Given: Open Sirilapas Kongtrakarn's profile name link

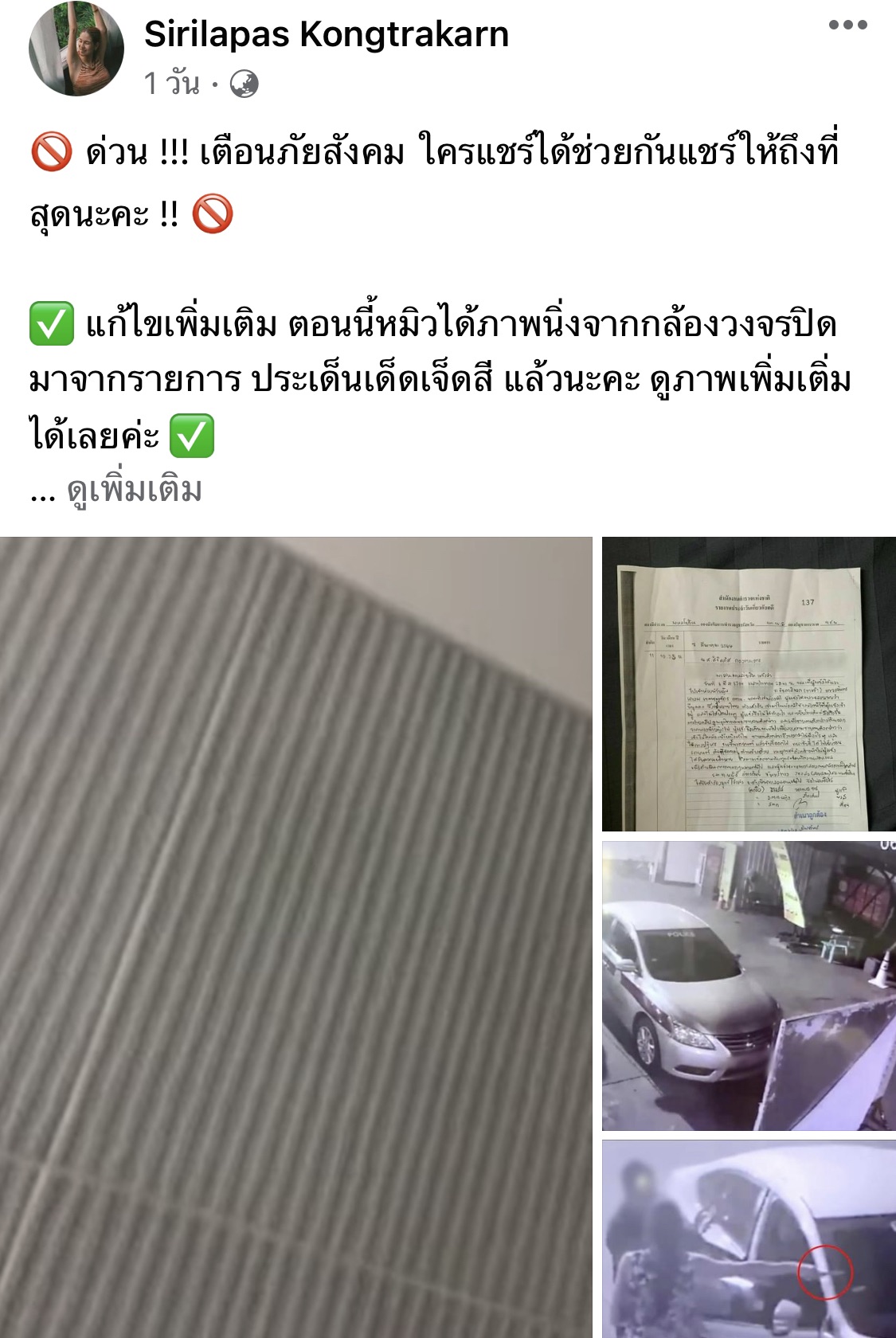Looking at the screenshot, I should pyautogui.click(x=326, y=34).
